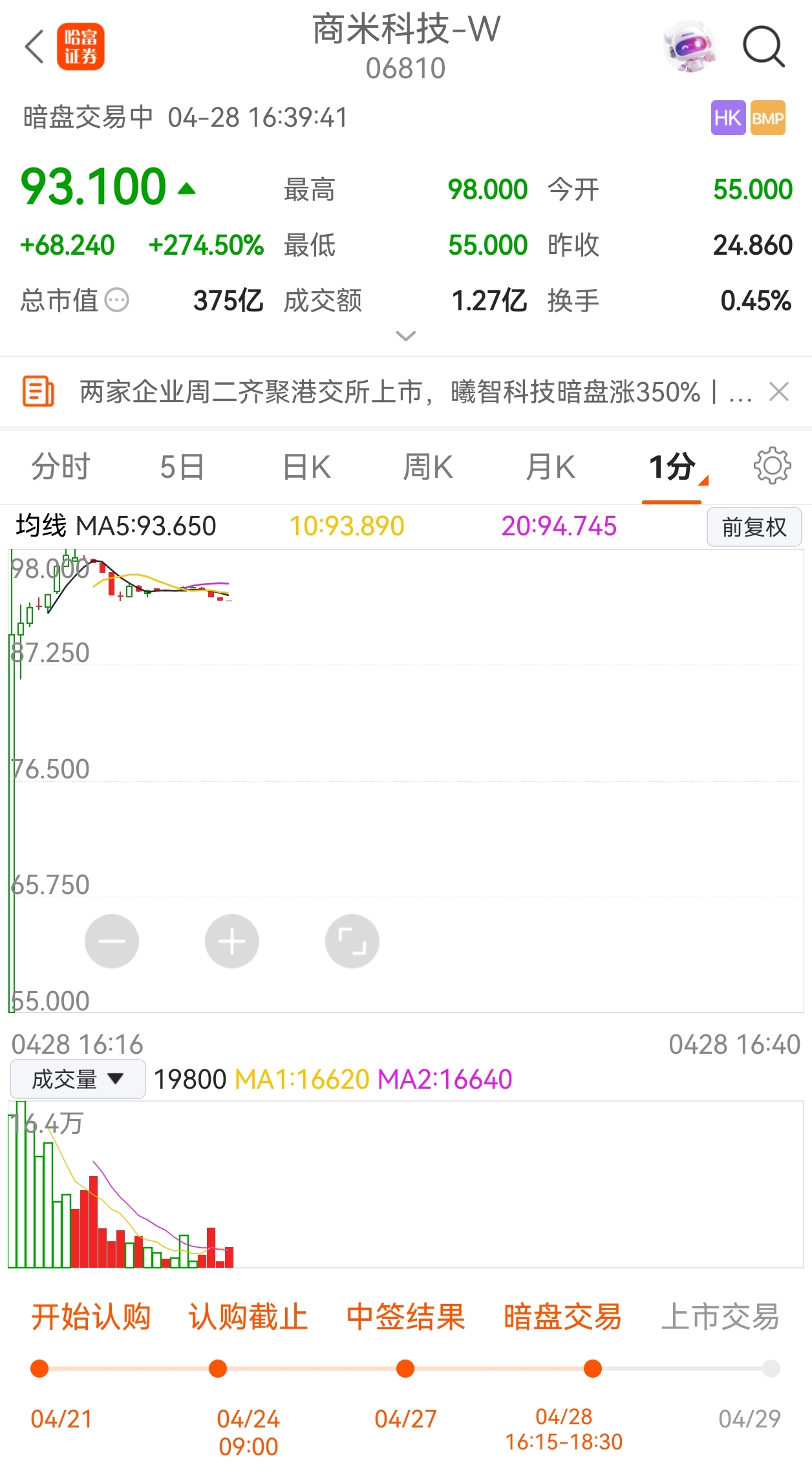
Task: Go back using the top-left arrow
Action: pos(35,47)
